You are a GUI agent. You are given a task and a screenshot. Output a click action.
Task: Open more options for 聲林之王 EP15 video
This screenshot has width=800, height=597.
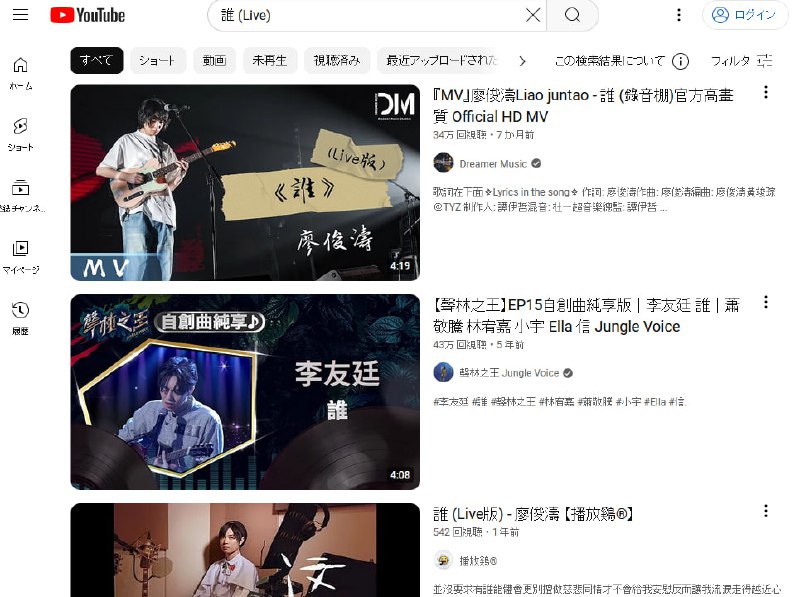[x=766, y=302]
